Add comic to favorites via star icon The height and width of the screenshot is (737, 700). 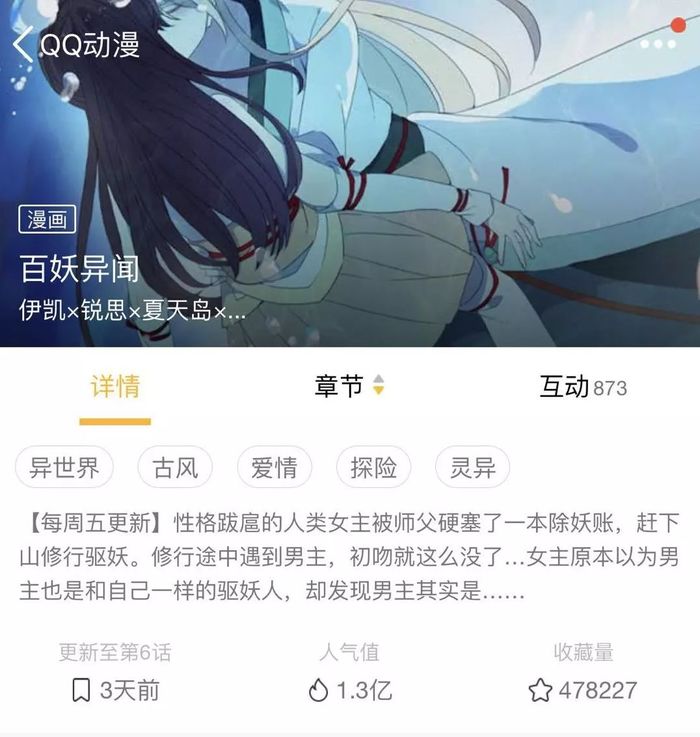coord(540,690)
